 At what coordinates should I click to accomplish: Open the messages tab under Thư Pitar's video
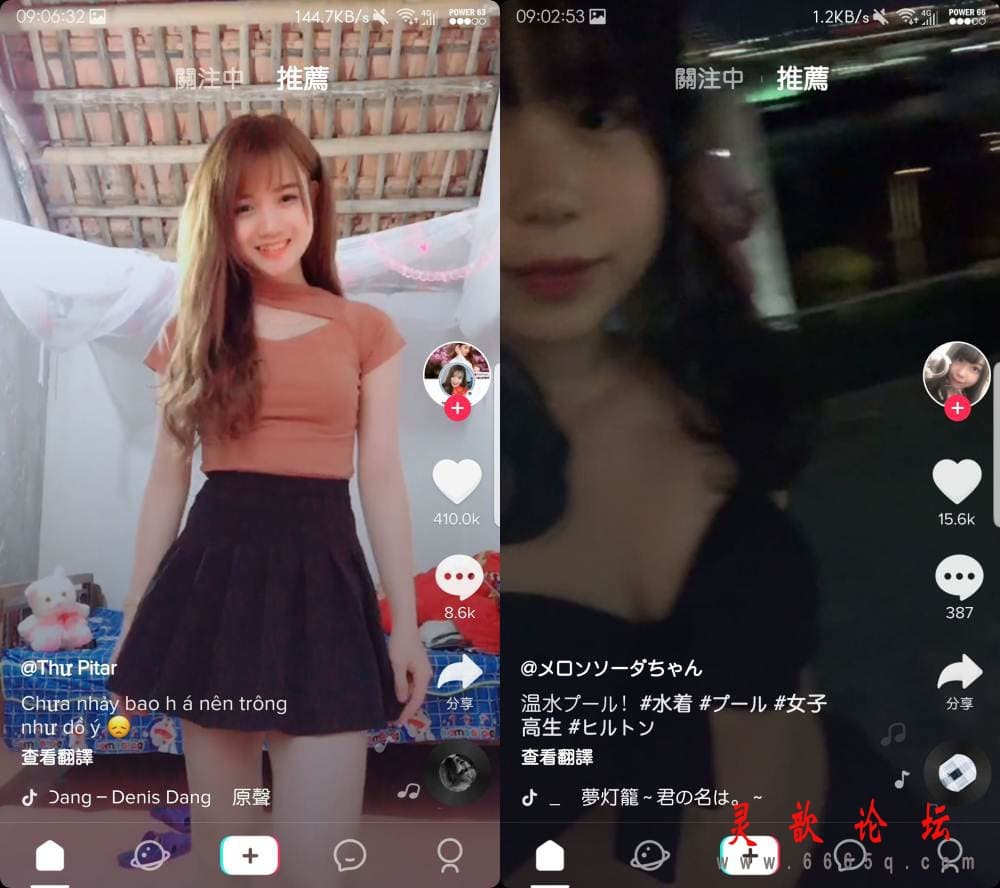point(349,856)
